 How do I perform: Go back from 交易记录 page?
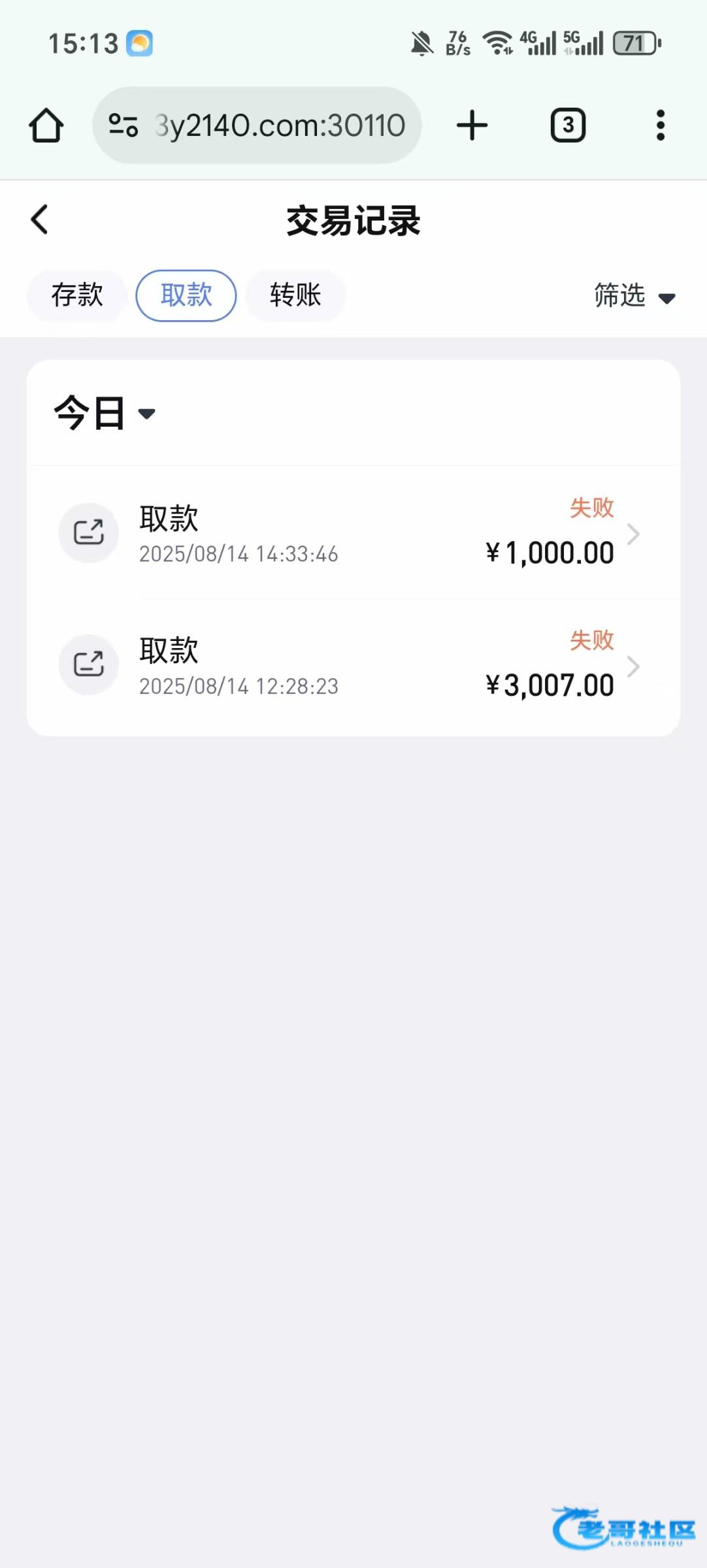click(x=40, y=220)
